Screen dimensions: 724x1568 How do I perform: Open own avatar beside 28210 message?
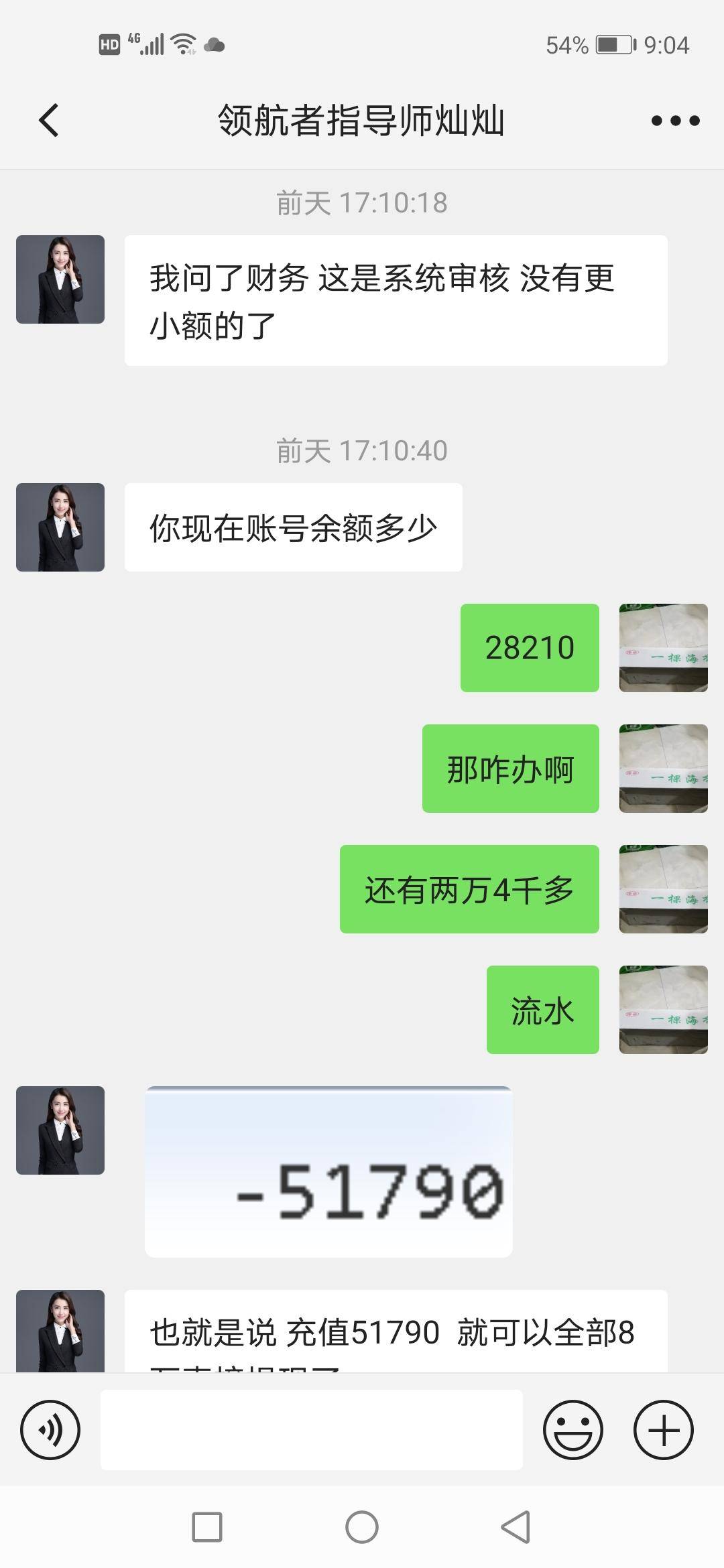tap(663, 648)
